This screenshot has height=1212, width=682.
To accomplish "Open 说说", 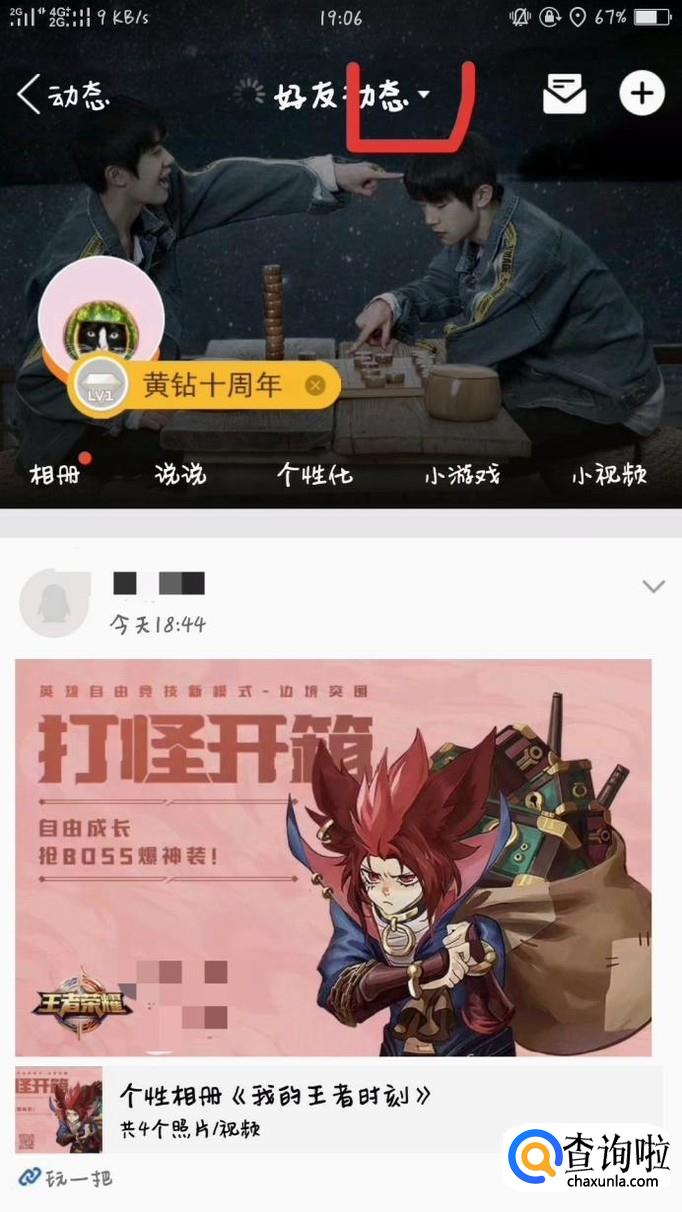I will [x=180, y=474].
